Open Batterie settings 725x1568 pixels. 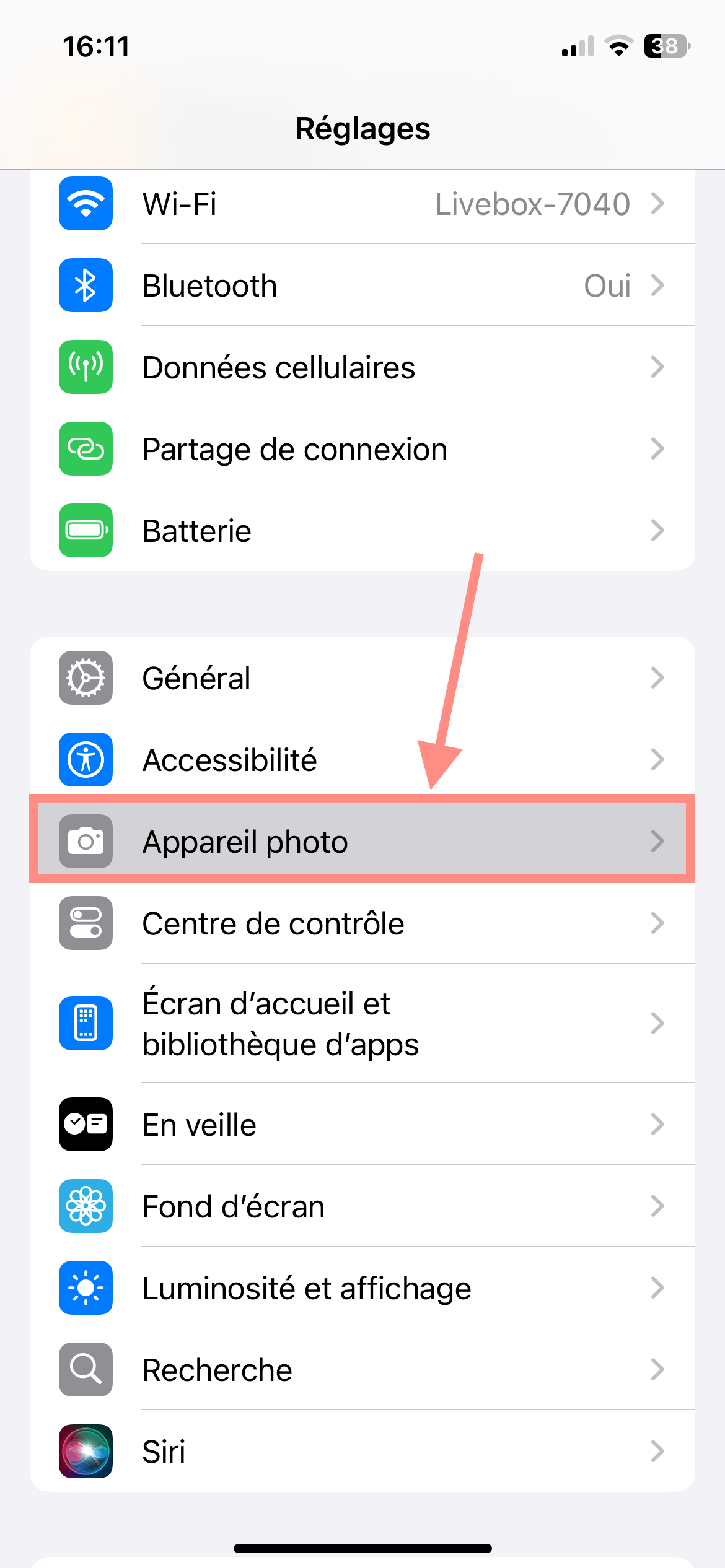(x=362, y=531)
